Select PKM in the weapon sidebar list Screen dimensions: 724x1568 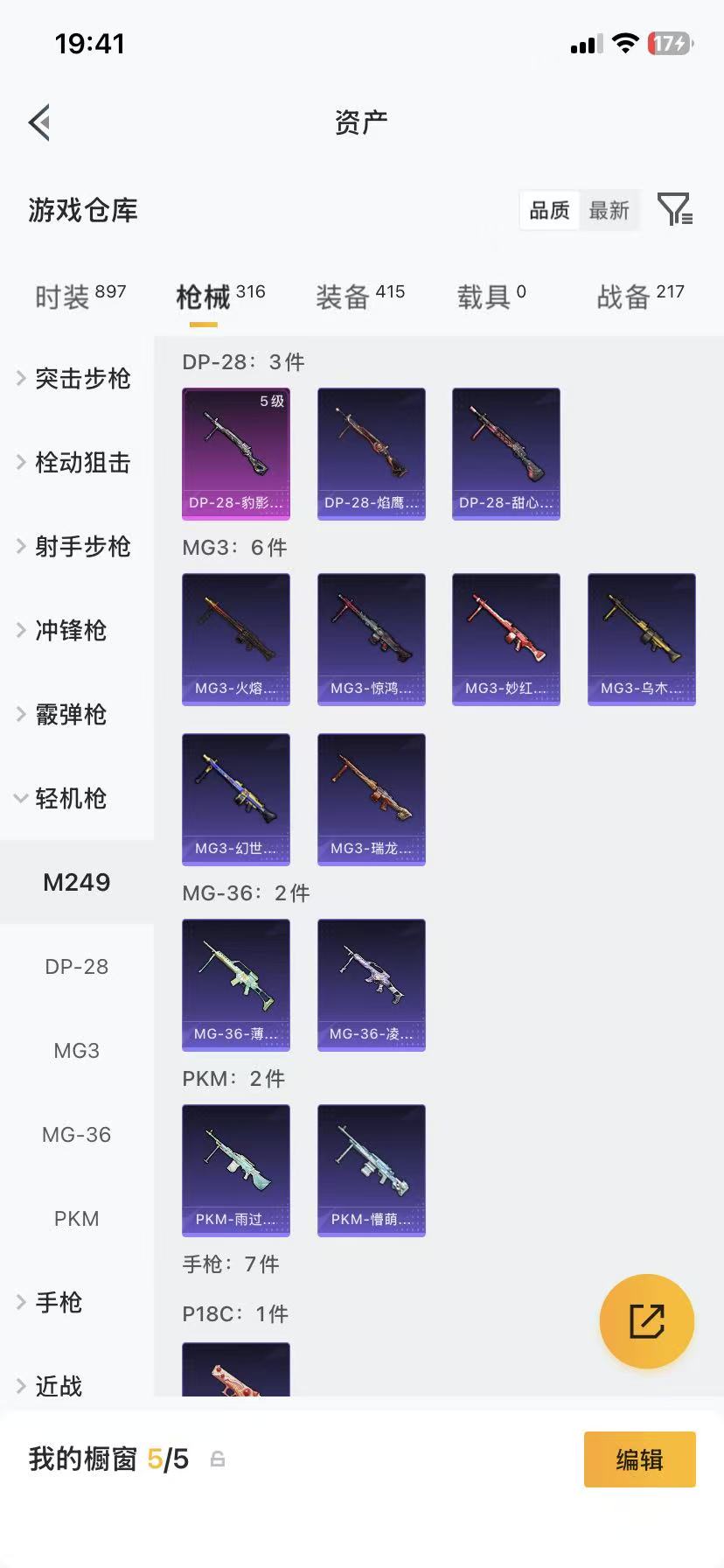click(76, 1218)
